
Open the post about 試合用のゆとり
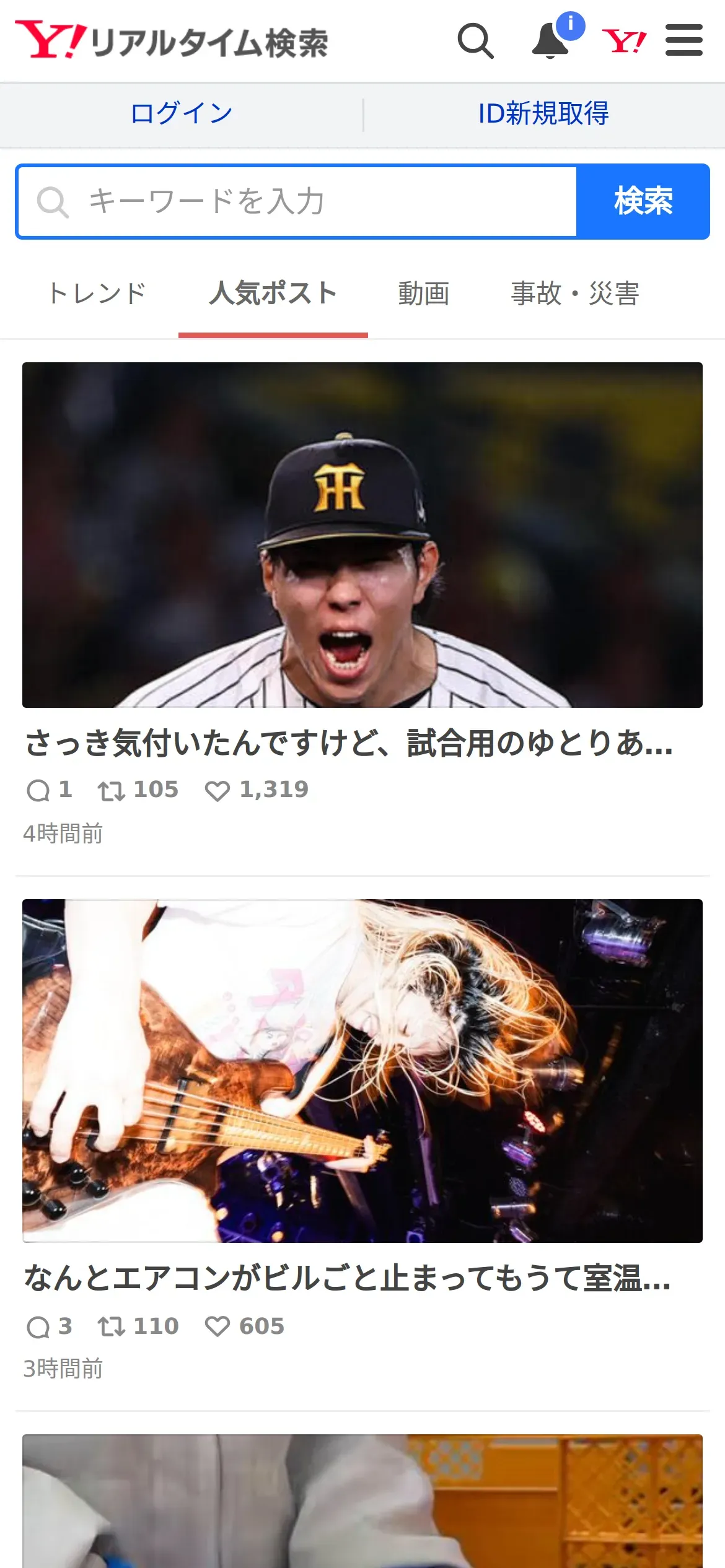(x=349, y=743)
